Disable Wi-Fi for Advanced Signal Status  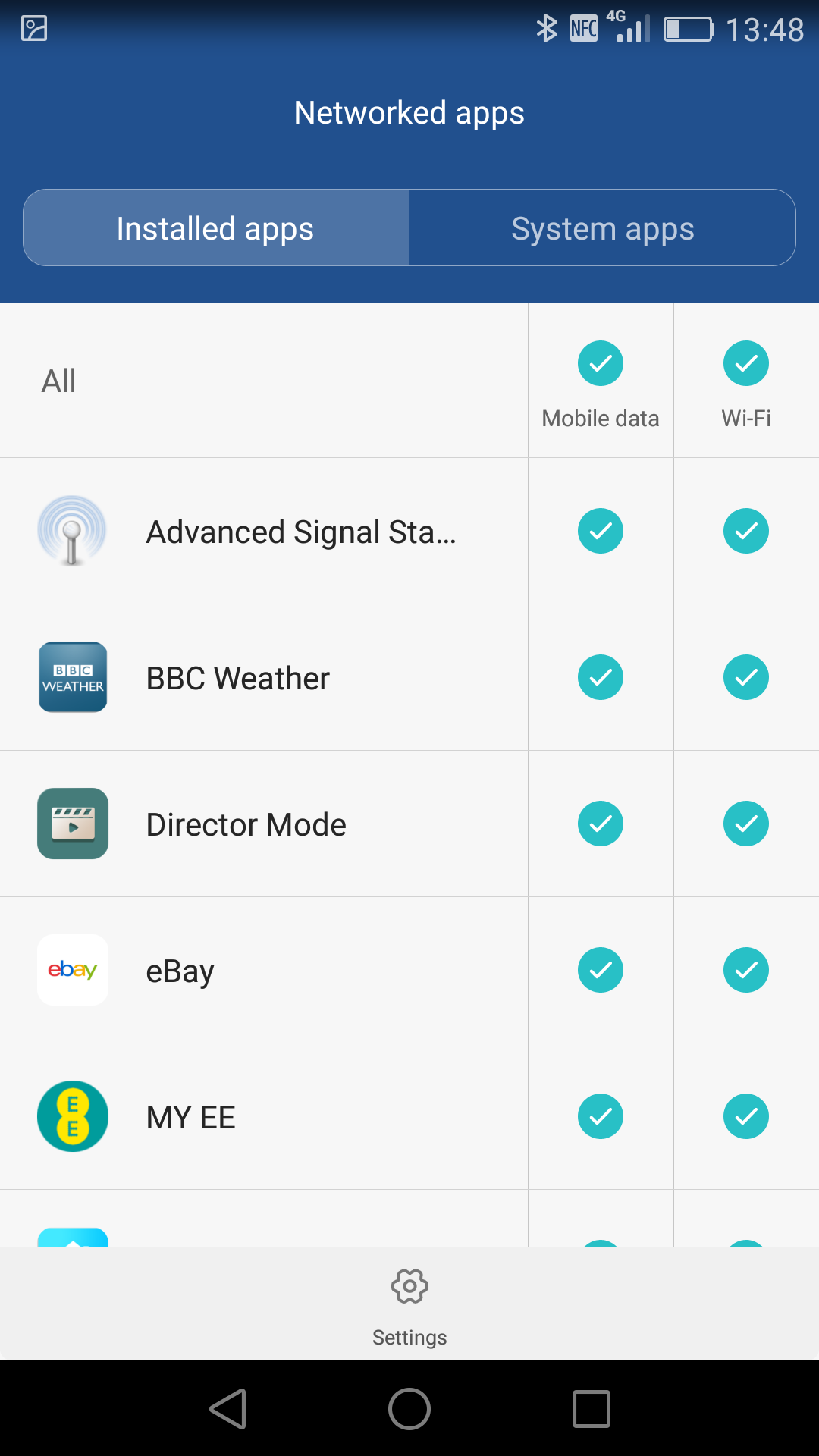click(x=746, y=531)
